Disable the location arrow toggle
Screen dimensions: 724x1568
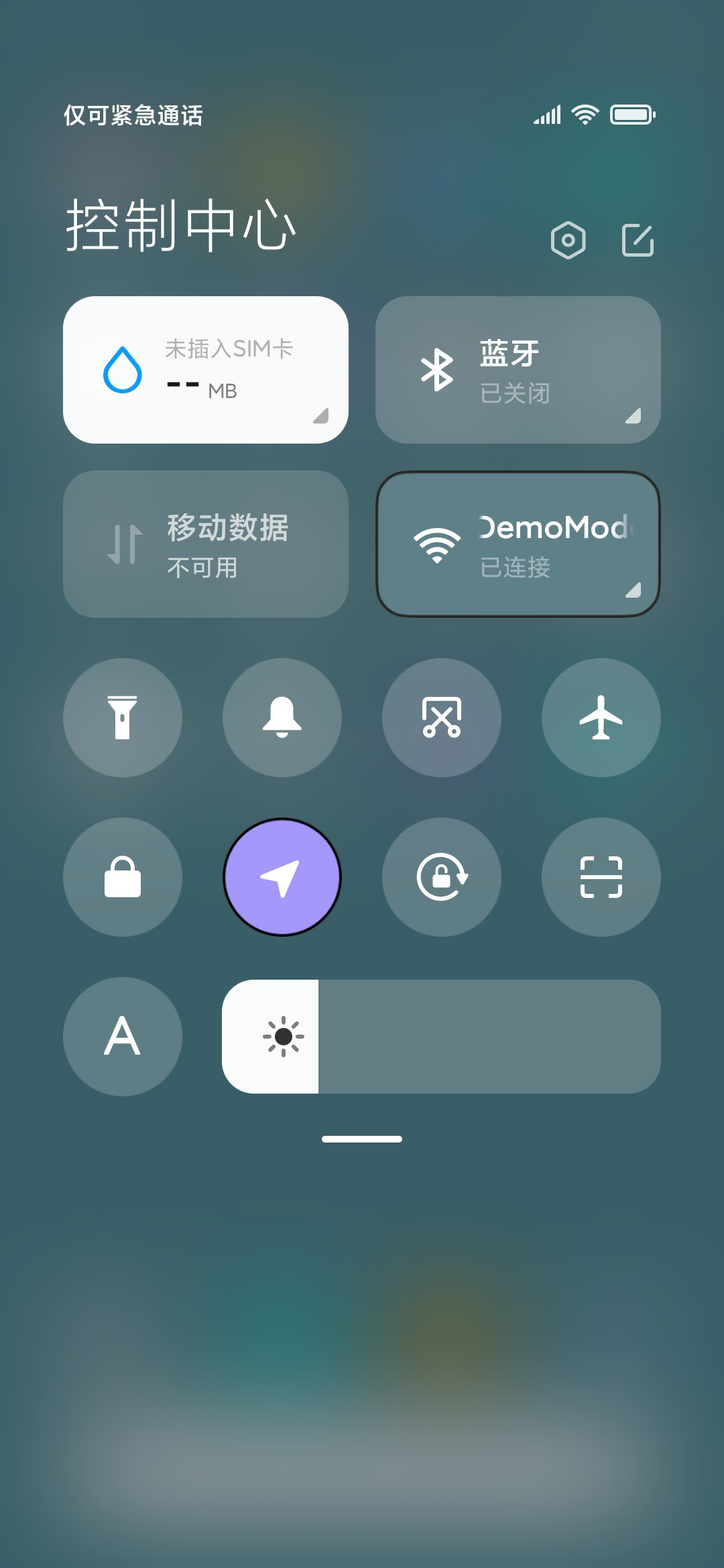(x=282, y=877)
